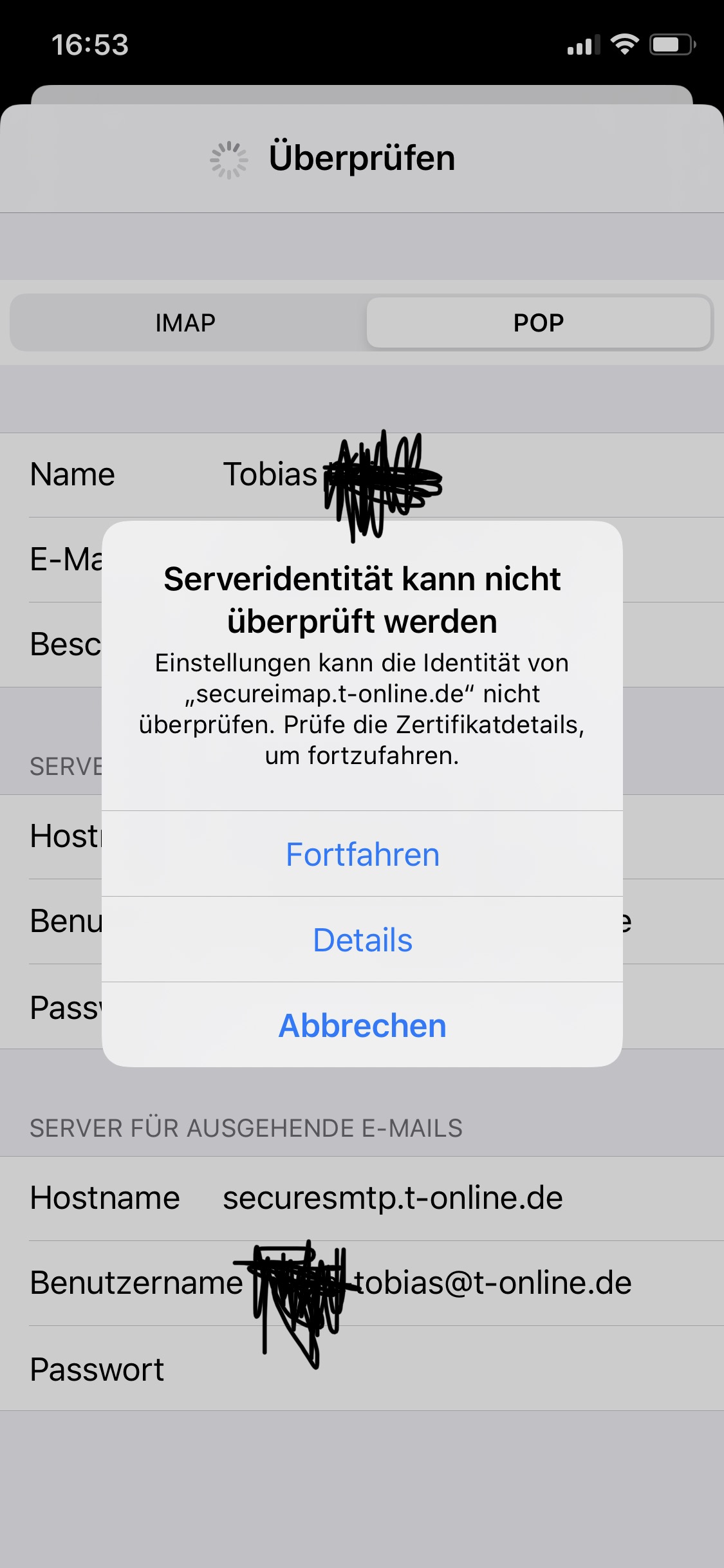The height and width of the screenshot is (1568, 724).
Task: Tap Fortfahren in the certificate alert
Action: click(x=362, y=855)
